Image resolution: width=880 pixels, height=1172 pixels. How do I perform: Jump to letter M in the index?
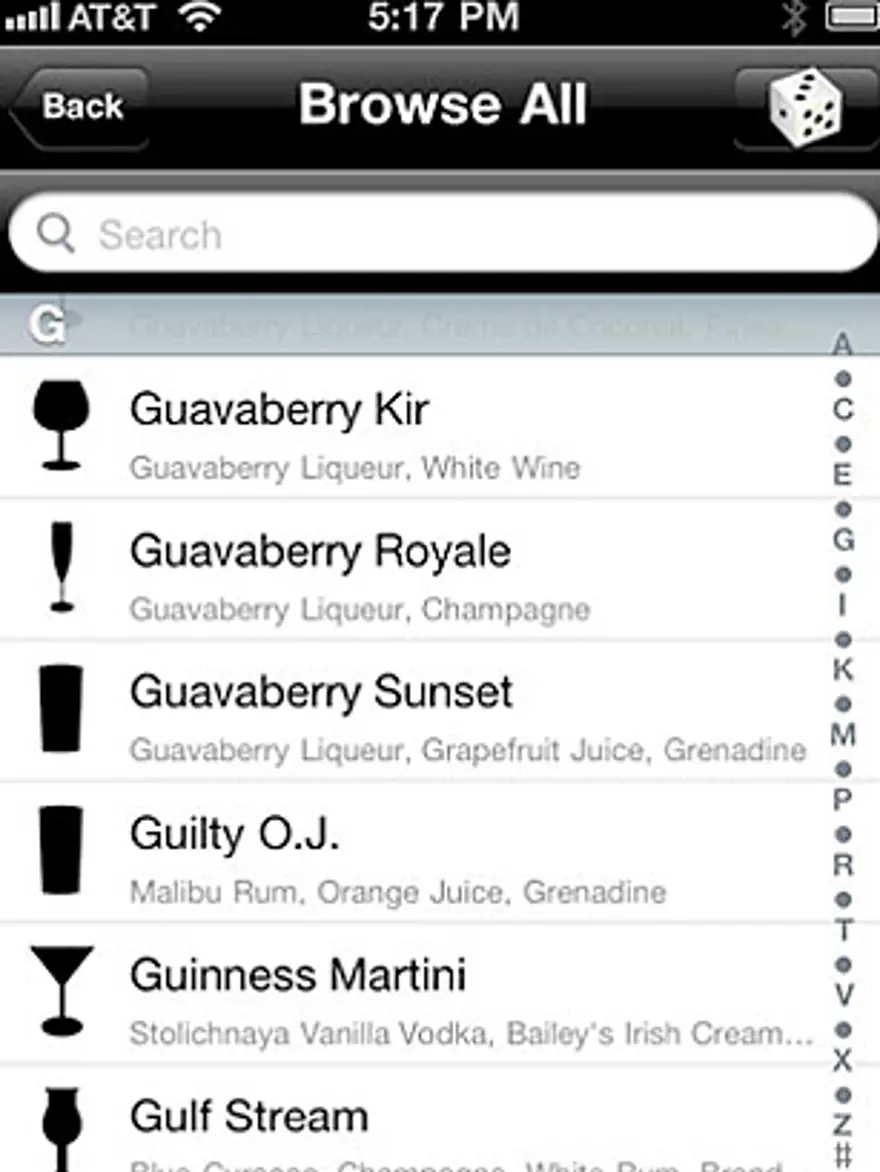[843, 735]
